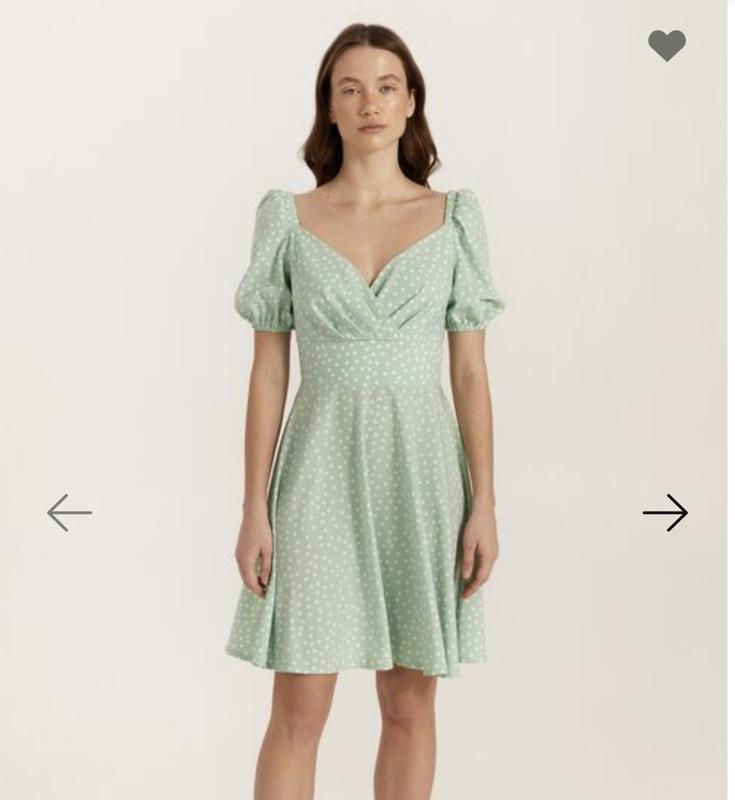Add the green dress to favorites
Image resolution: width=735 pixels, height=800 pixels.
click(666, 45)
